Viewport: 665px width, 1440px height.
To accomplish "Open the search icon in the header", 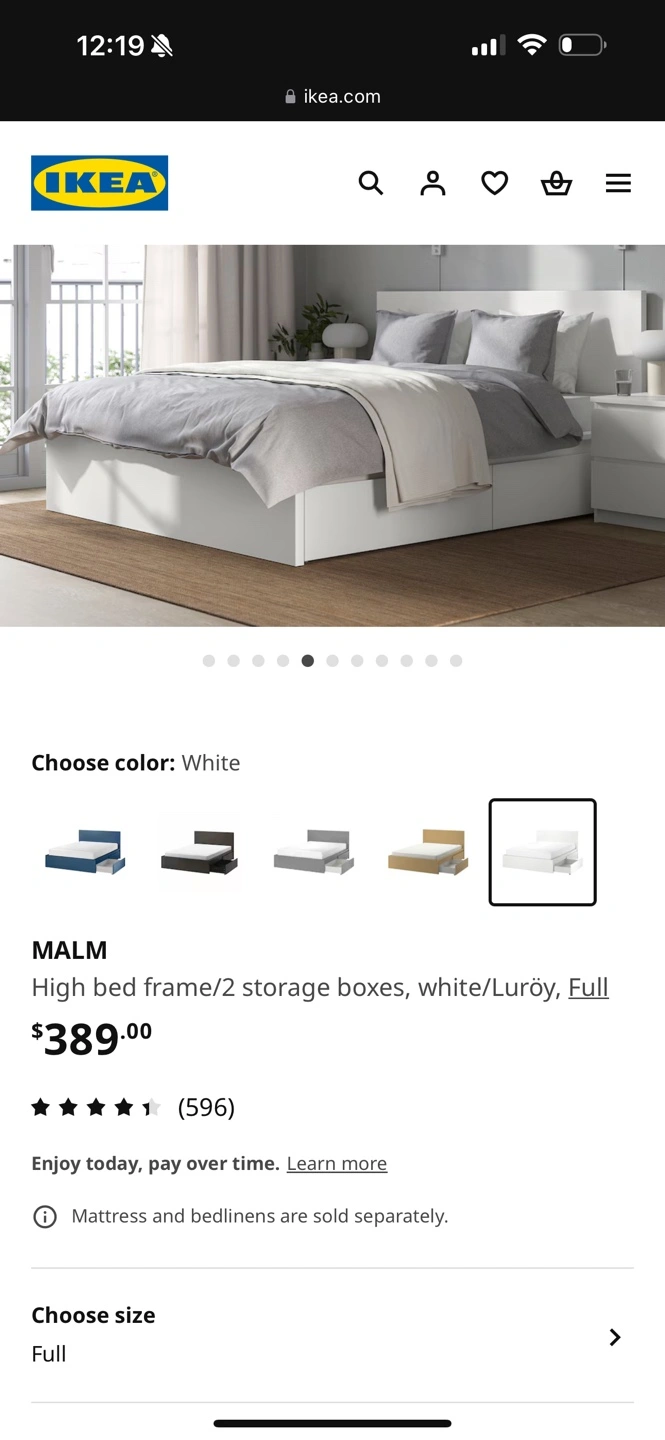I will click(x=371, y=183).
